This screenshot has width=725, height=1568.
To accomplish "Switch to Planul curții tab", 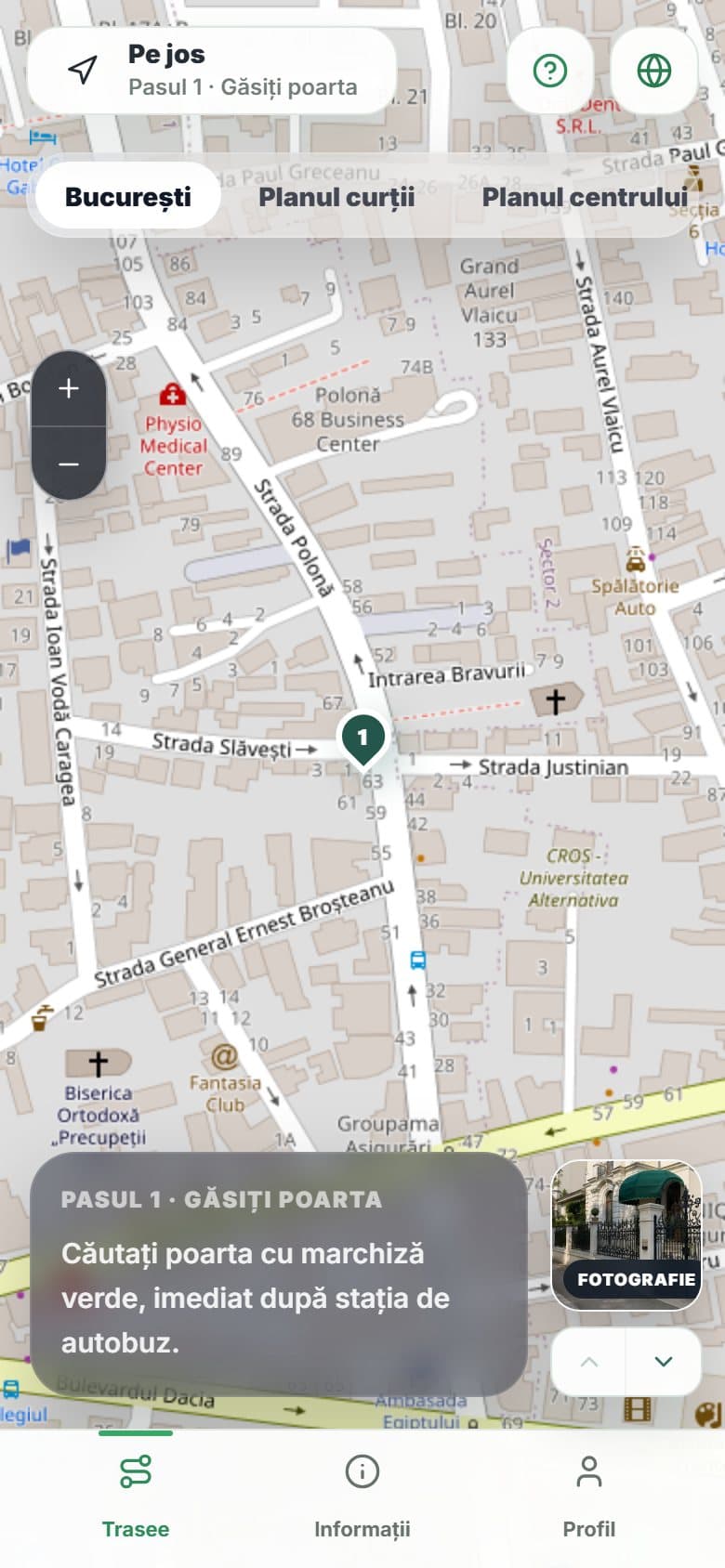I will 336,197.
